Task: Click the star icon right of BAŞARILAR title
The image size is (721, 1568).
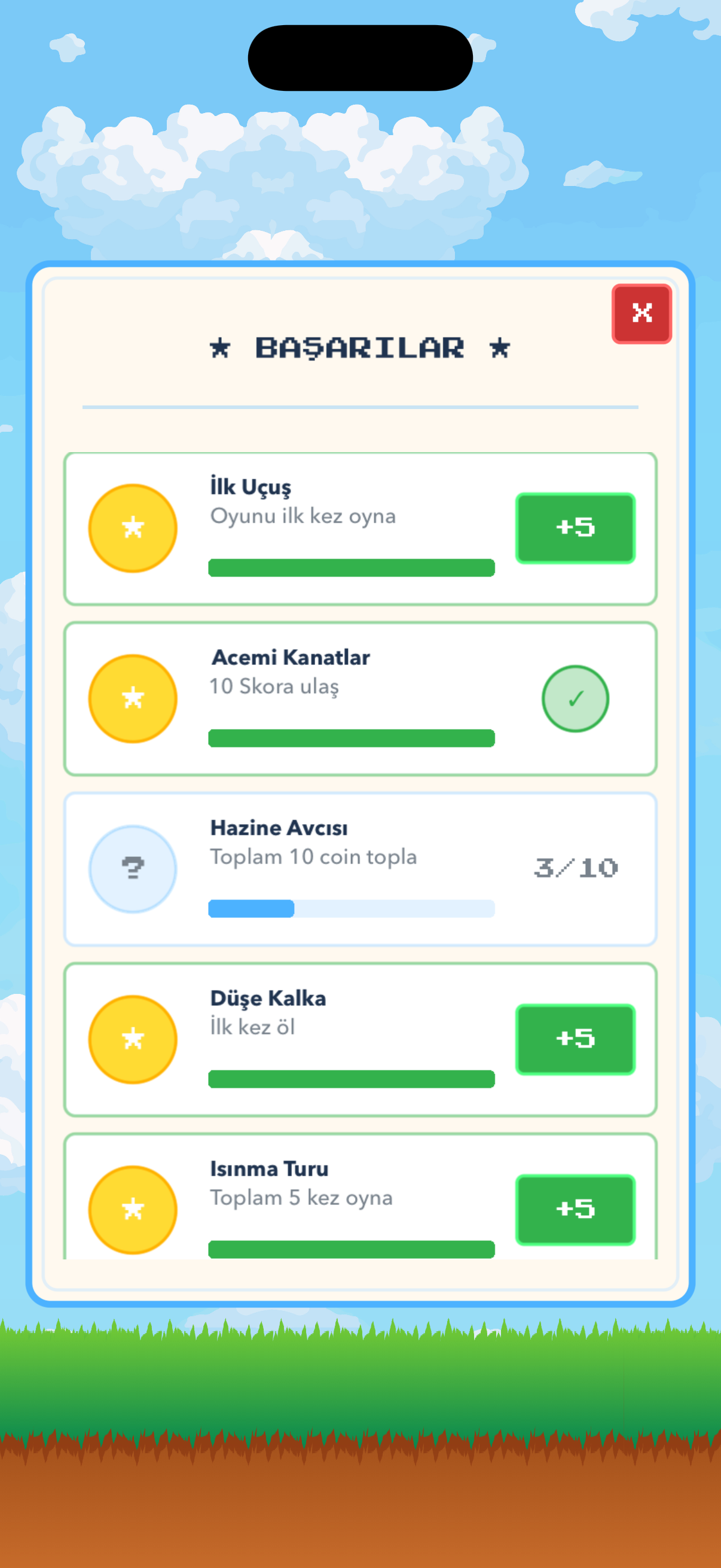Action: [x=499, y=348]
